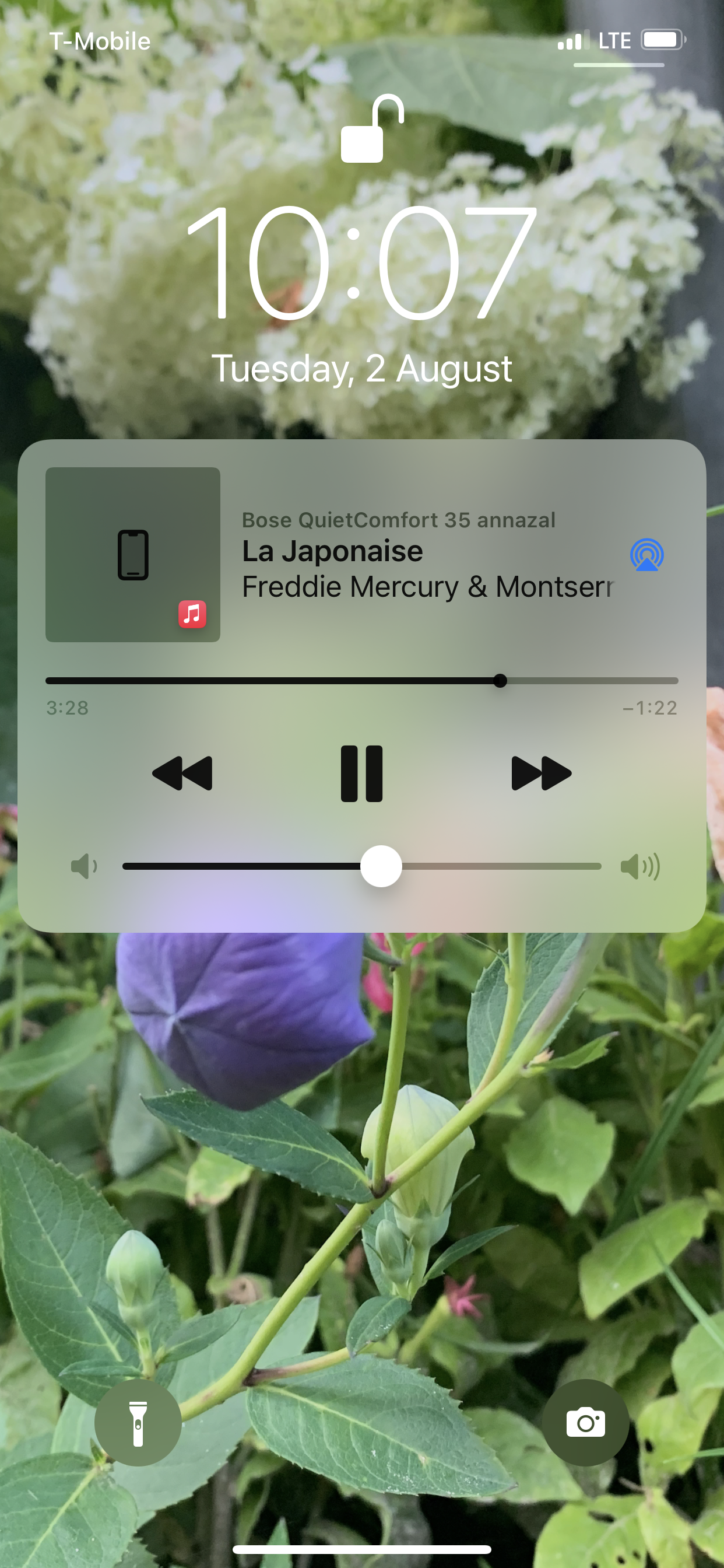The width and height of the screenshot is (724, 1568).
Task: Go back to the previous track
Action: (182, 773)
